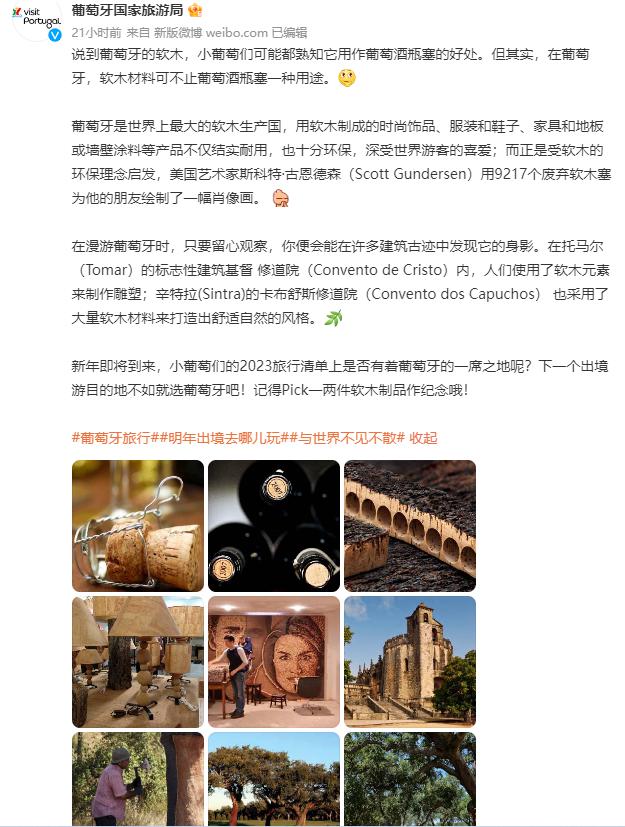Open the last tree canopy photo

410,779
